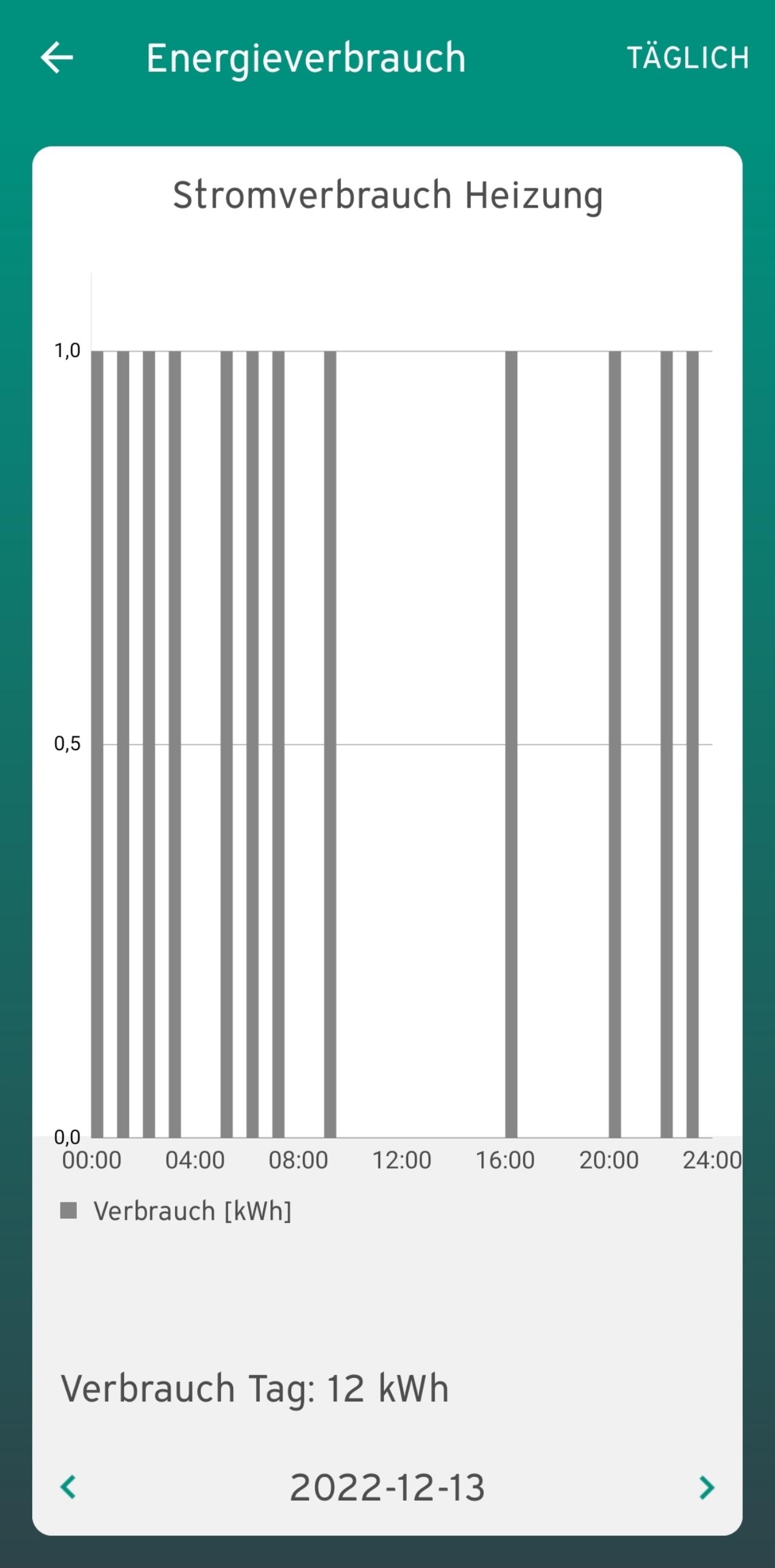Open the TÄGLICH period selector
This screenshot has width=775, height=1568.
687,58
